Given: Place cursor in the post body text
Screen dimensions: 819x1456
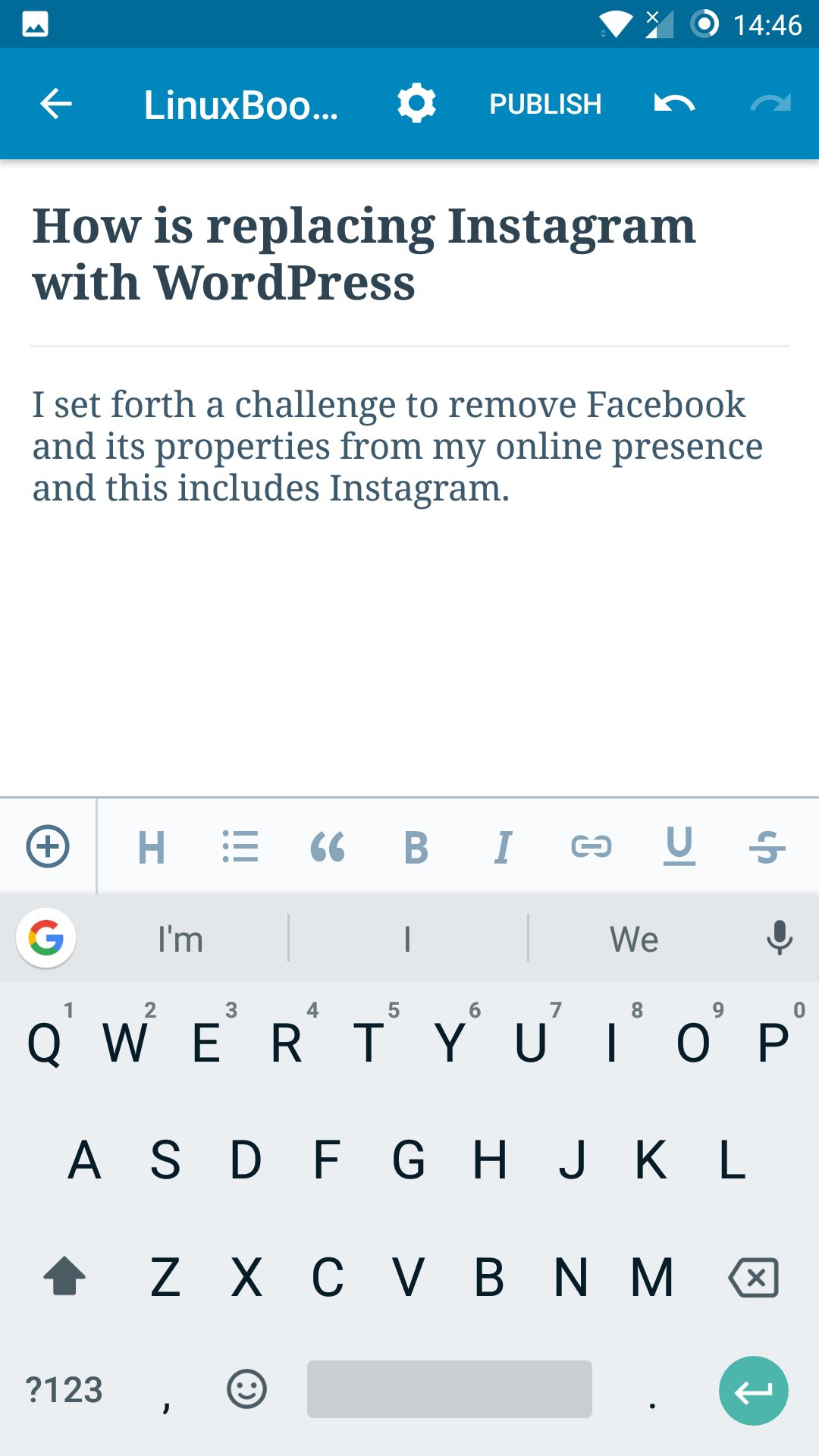Looking at the screenshot, I should (409, 446).
